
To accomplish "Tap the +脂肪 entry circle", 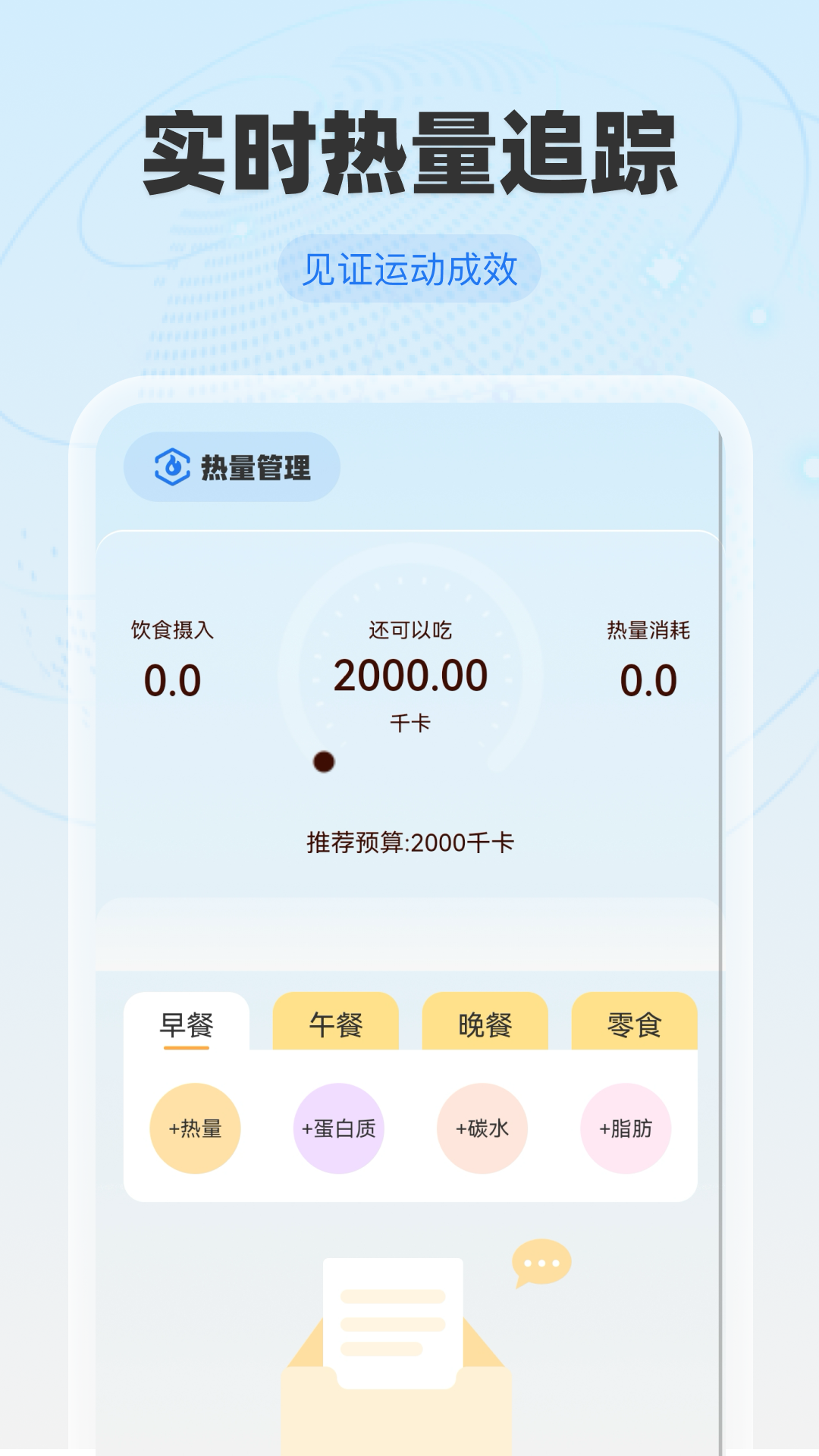I will pyautogui.click(x=626, y=1128).
